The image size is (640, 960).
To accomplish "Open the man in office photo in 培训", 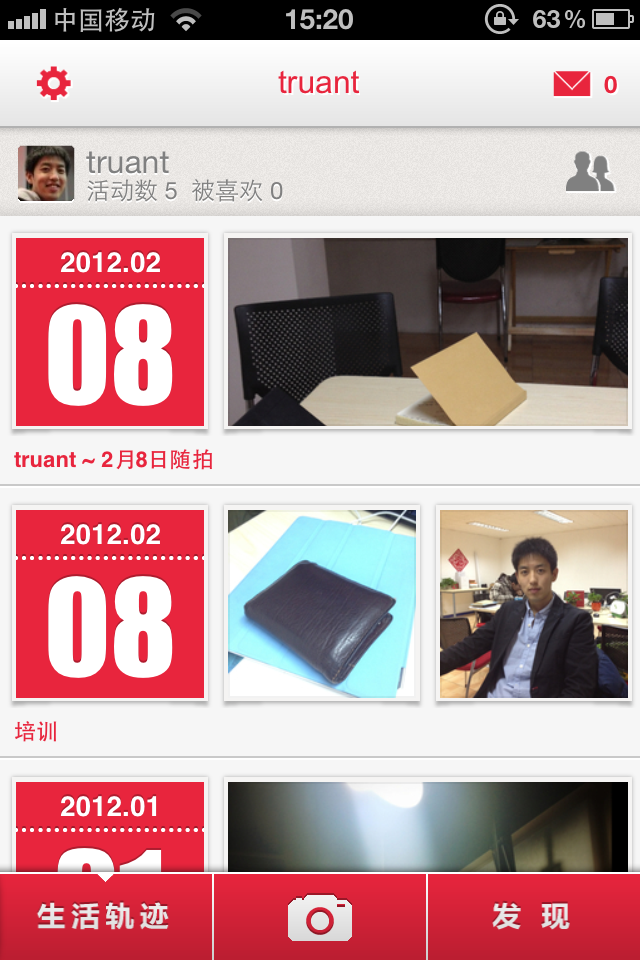I will 534,603.
